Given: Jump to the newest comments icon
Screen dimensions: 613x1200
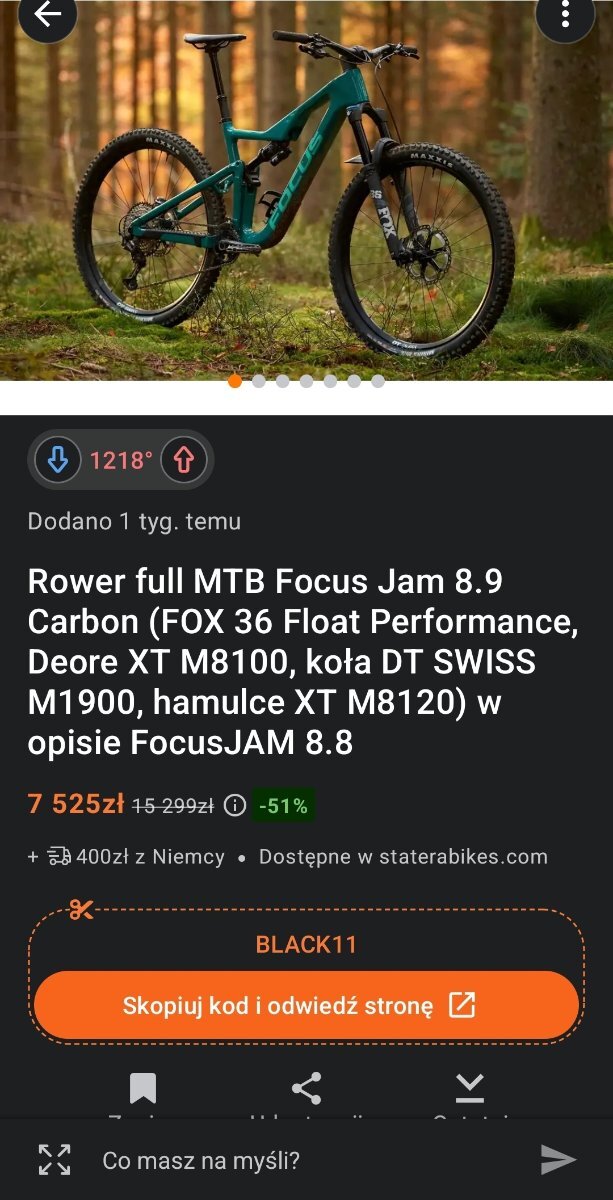Looking at the screenshot, I should coord(470,1088).
